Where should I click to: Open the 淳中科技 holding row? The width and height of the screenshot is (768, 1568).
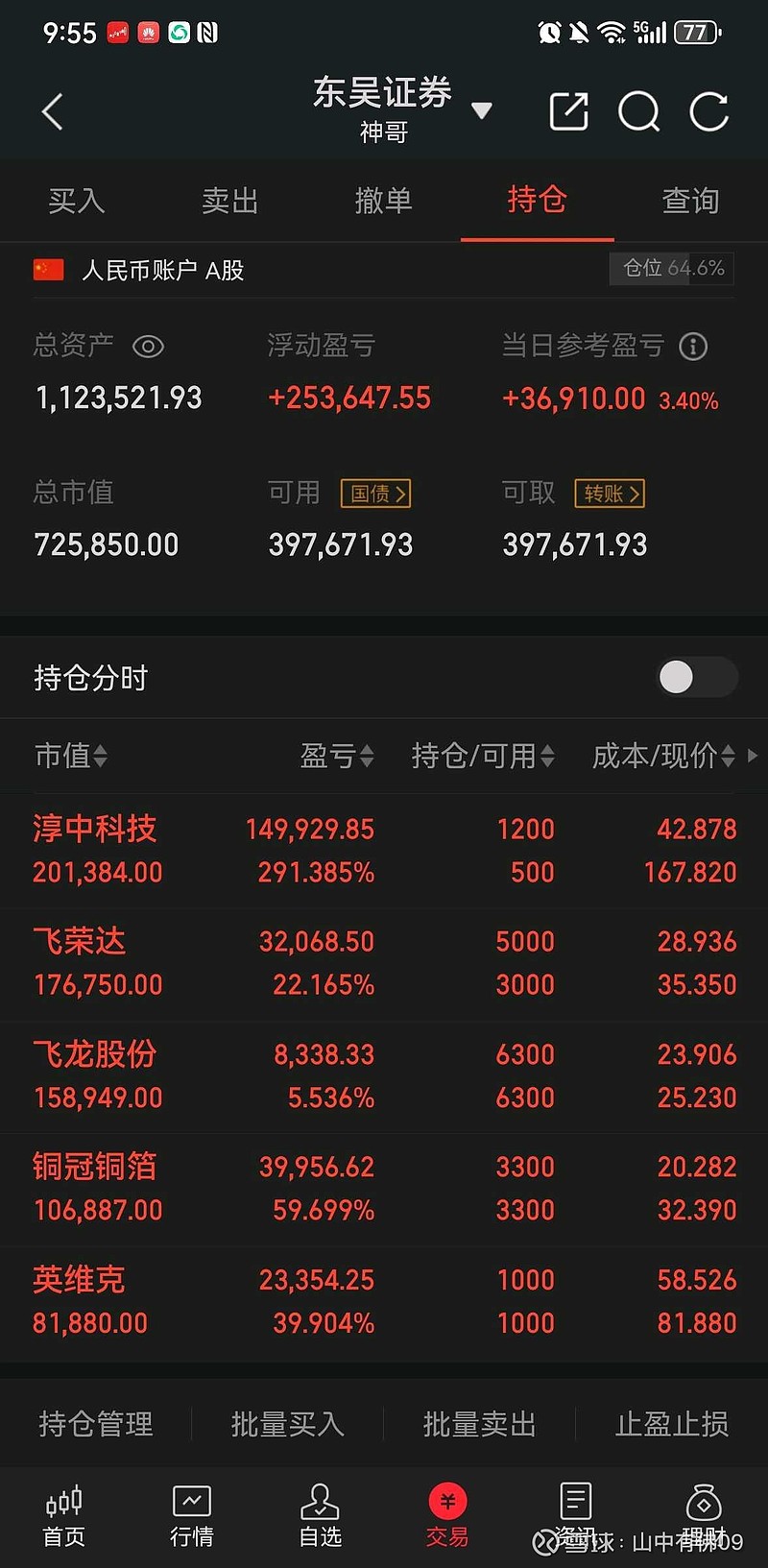tap(384, 851)
